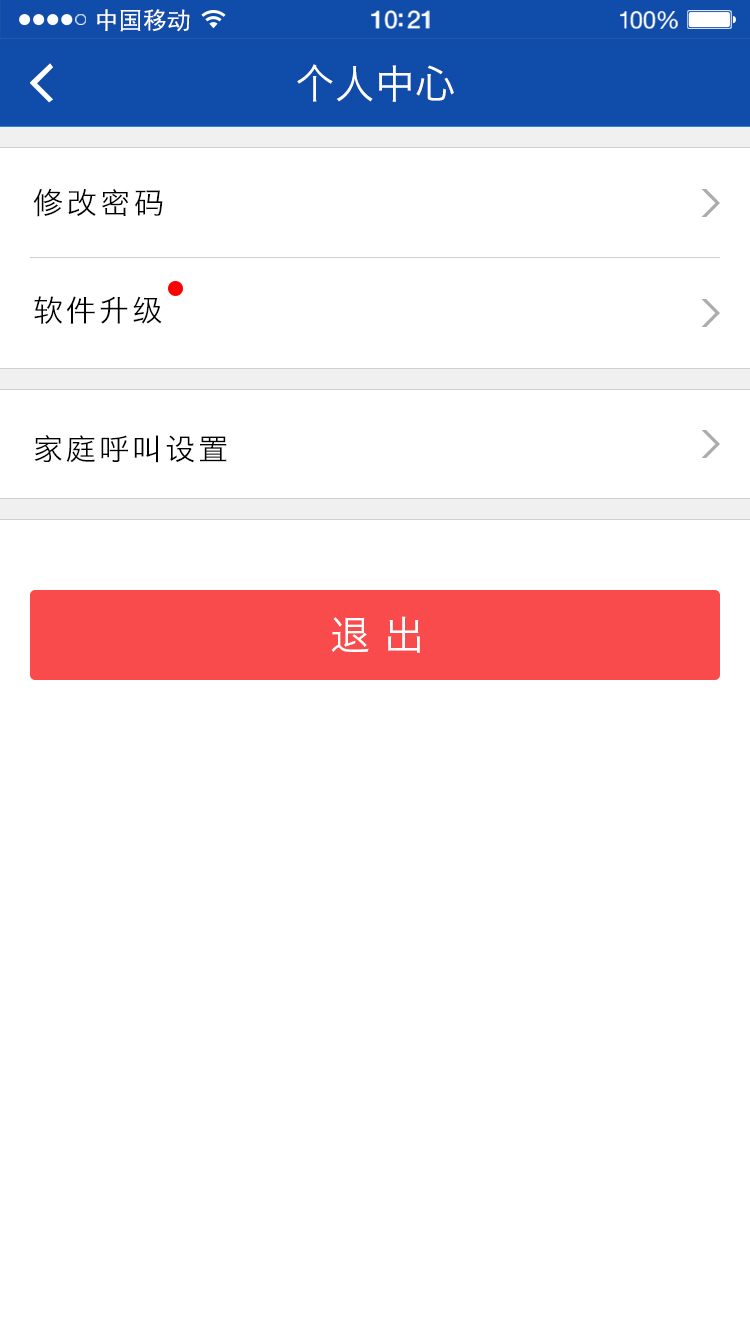Open 家庭呼叫设置 settings

coord(374,446)
